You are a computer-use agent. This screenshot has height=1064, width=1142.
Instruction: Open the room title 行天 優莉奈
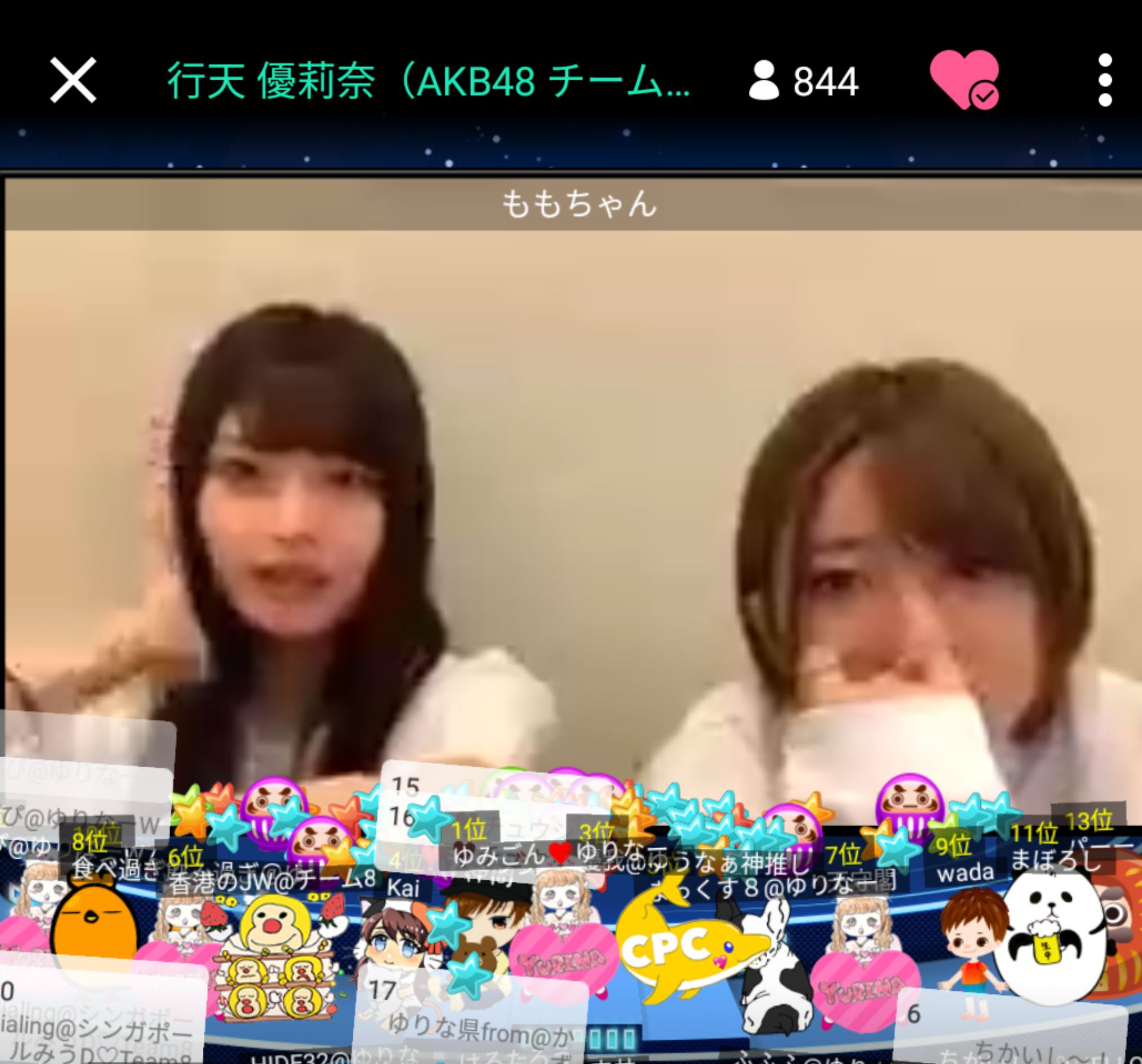pyautogui.click(x=428, y=81)
